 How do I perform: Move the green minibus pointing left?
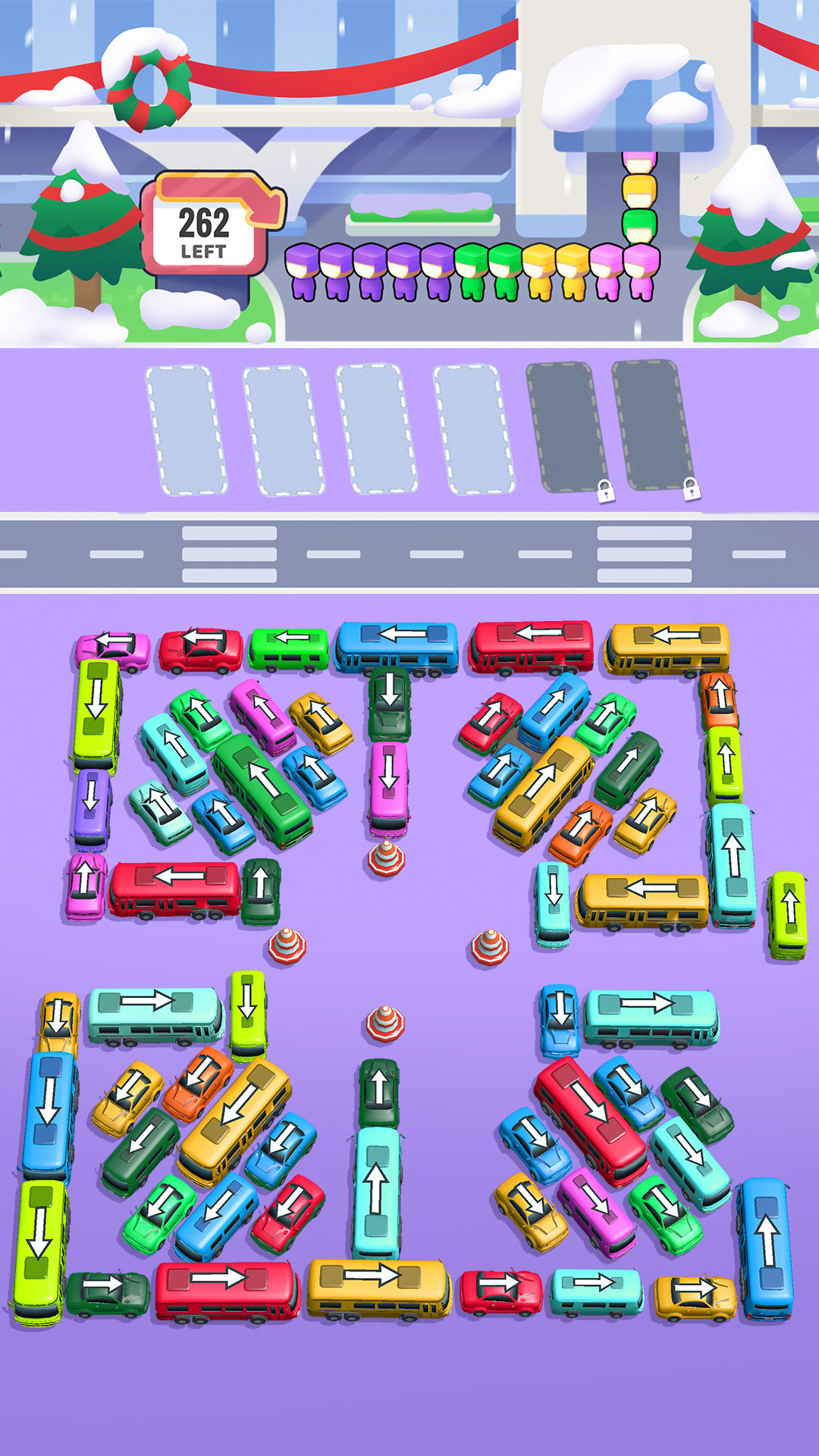click(x=288, y=650)
